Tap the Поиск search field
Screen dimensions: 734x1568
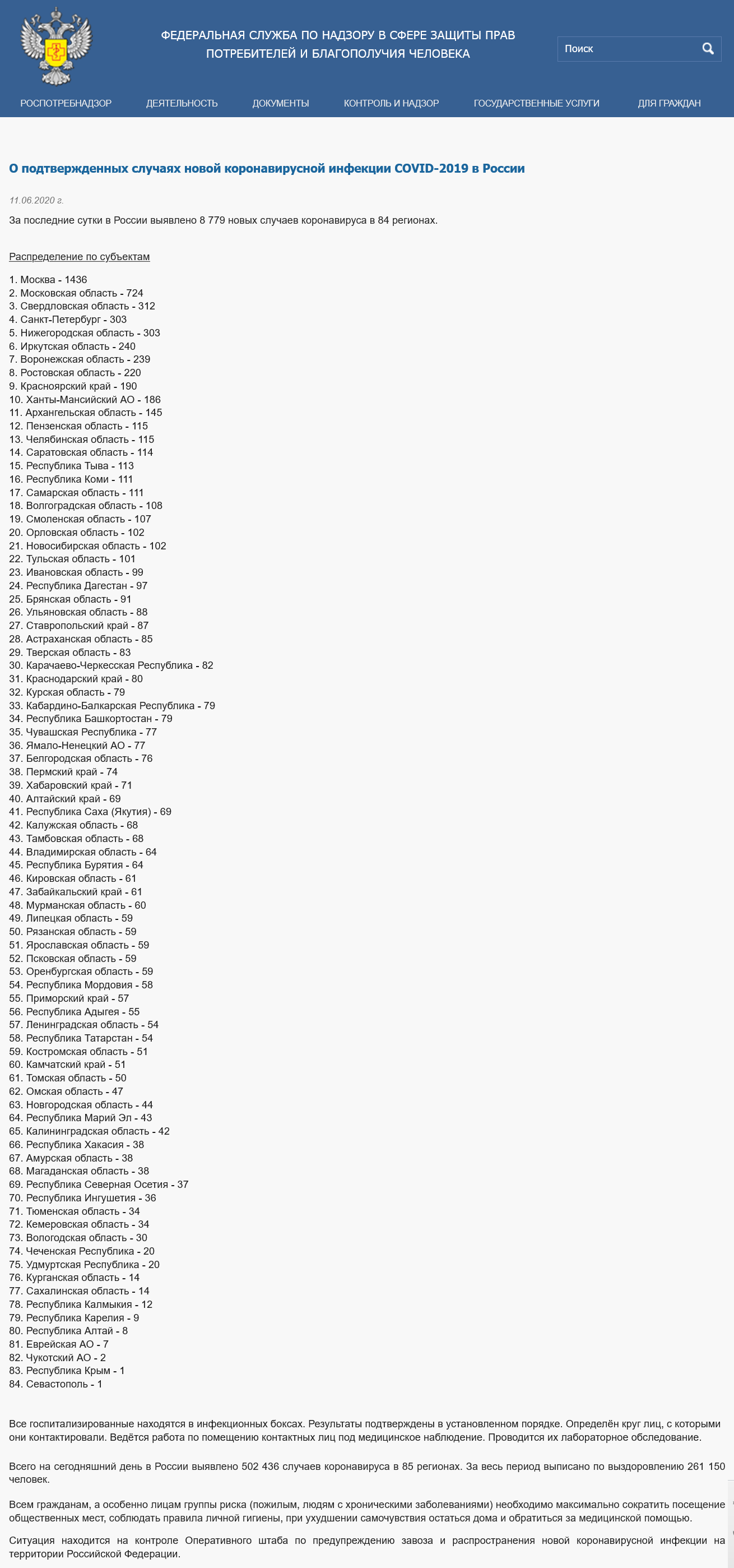(x=627, y=49)
